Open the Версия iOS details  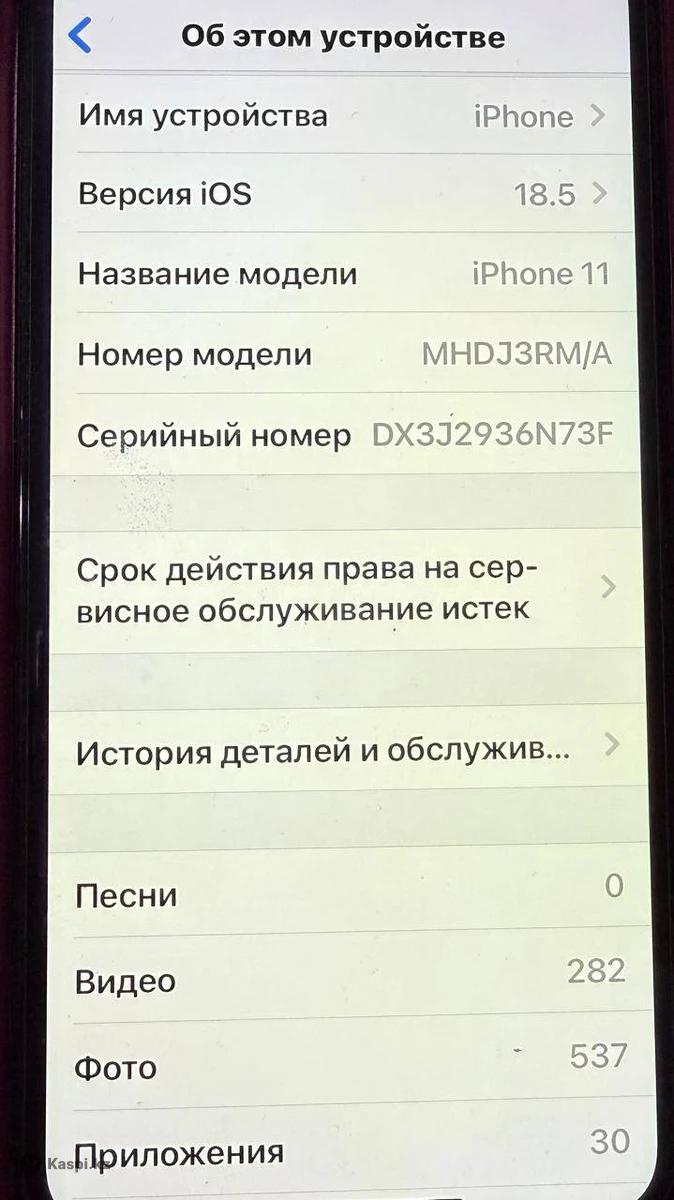click(x=340, y=194)
